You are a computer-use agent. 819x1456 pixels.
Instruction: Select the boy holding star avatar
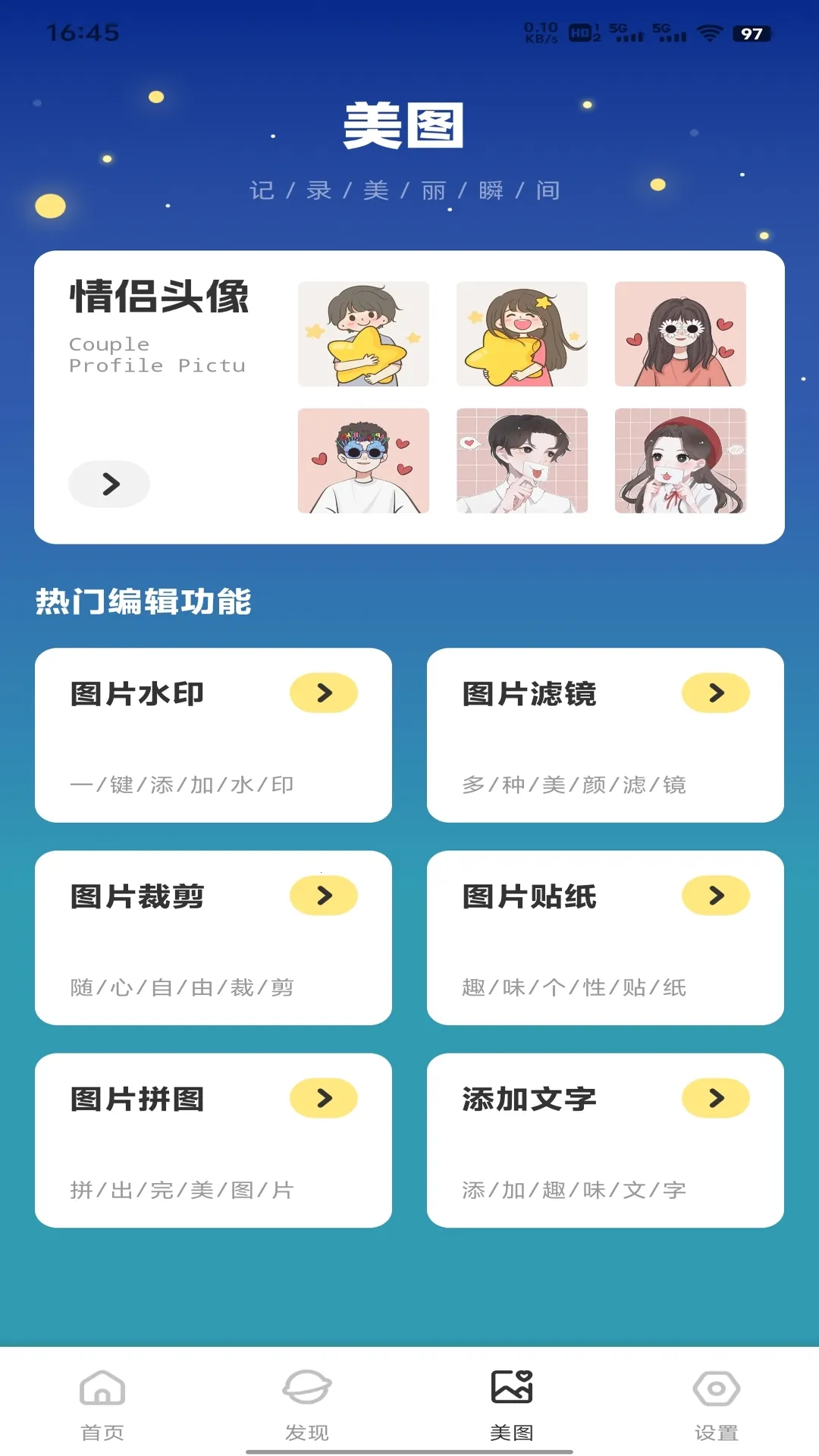(x=363, y=334)
